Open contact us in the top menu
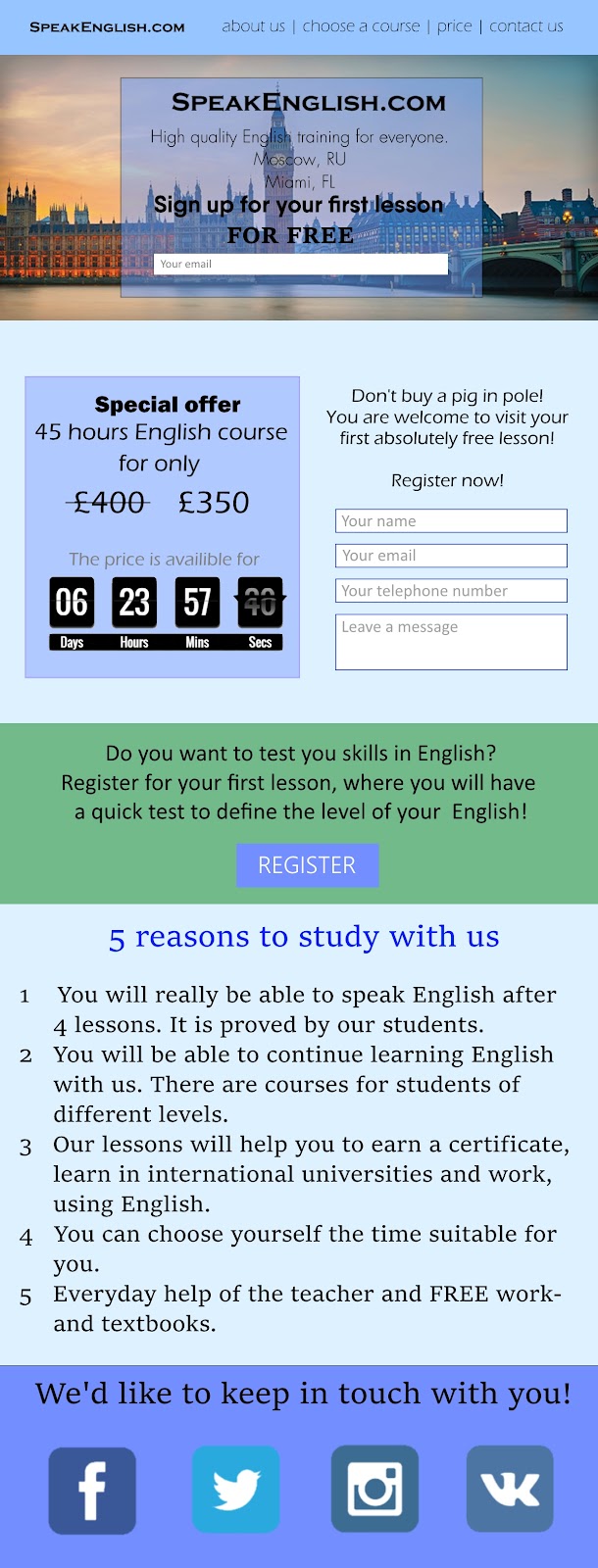The width and height of the screenshot is (598, 1568). pyautogui.click(x=526, y=26)
